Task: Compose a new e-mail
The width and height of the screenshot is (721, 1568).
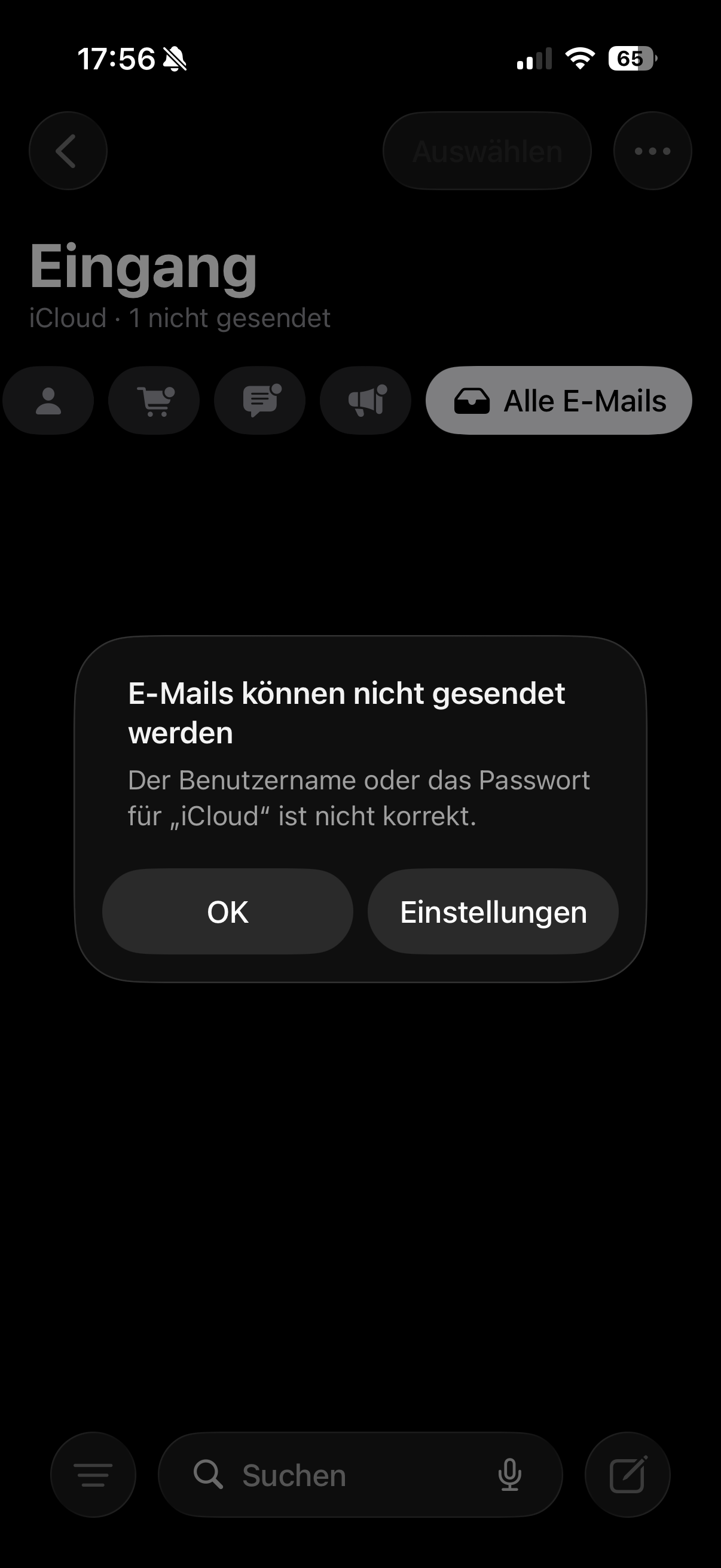Action: (627, 1475)
